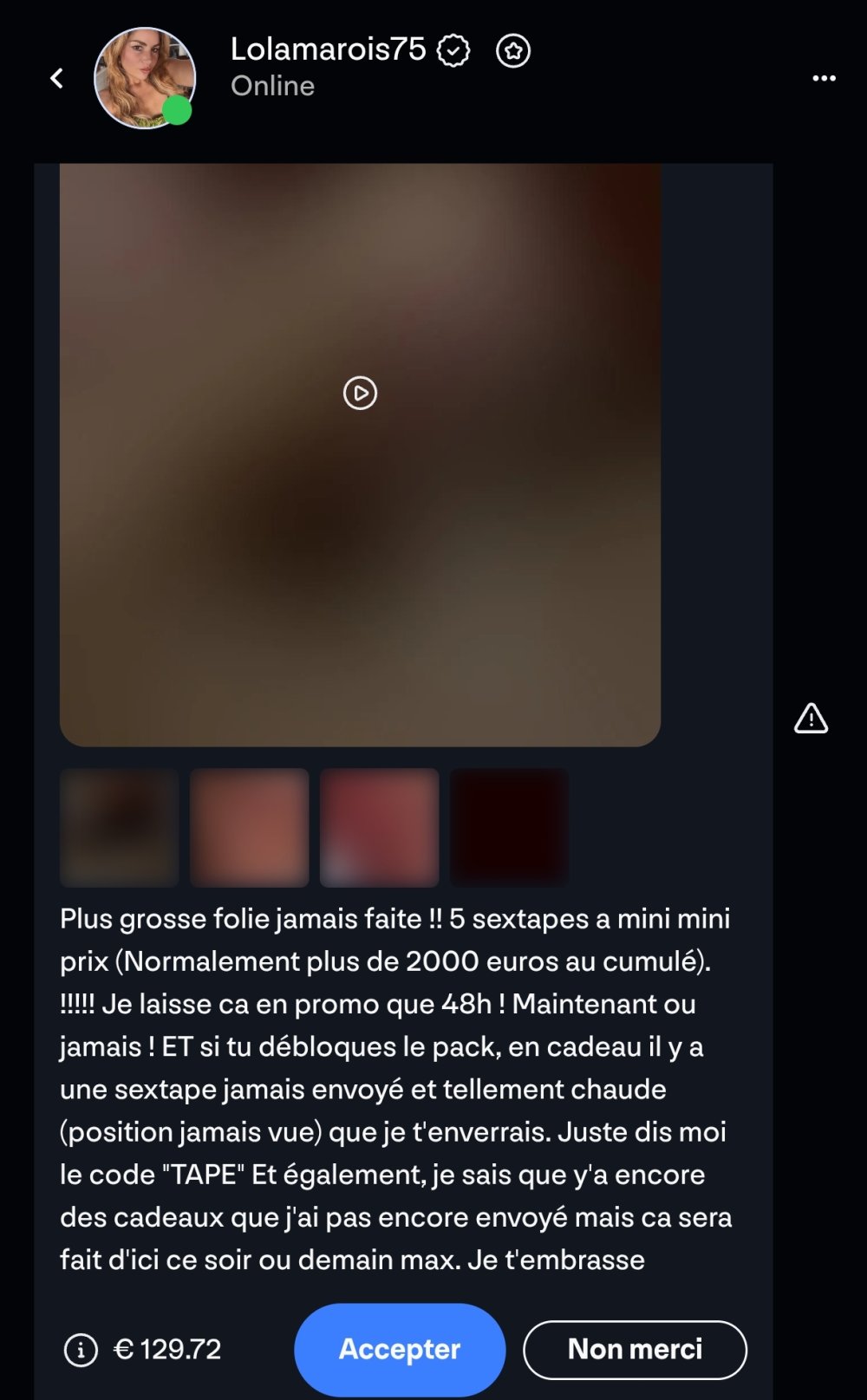Open the three-dot overflow menu
This screenshot has height=1400, width=867.
(824, 79)
